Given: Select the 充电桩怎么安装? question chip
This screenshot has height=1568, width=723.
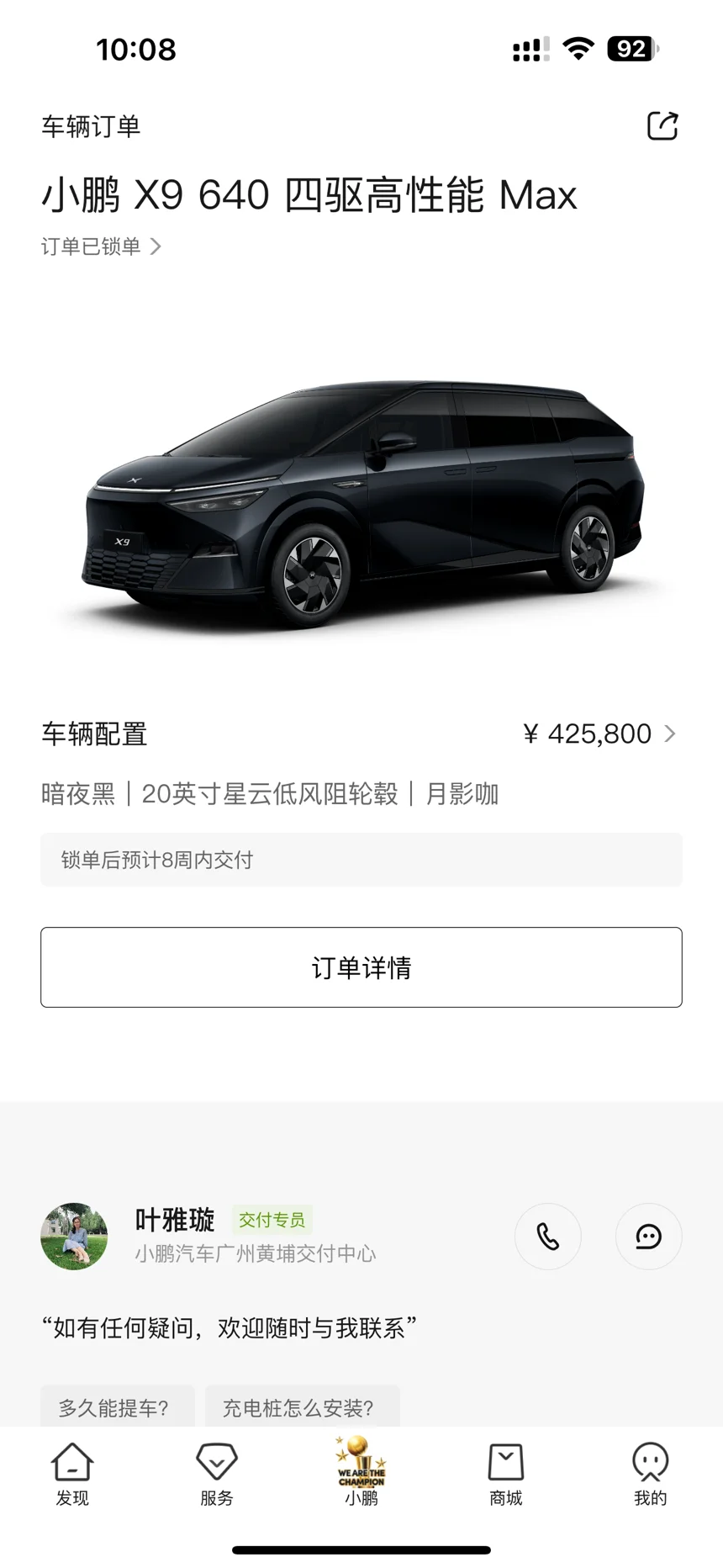Looking at the screenshot, I should click(303, 1406).
